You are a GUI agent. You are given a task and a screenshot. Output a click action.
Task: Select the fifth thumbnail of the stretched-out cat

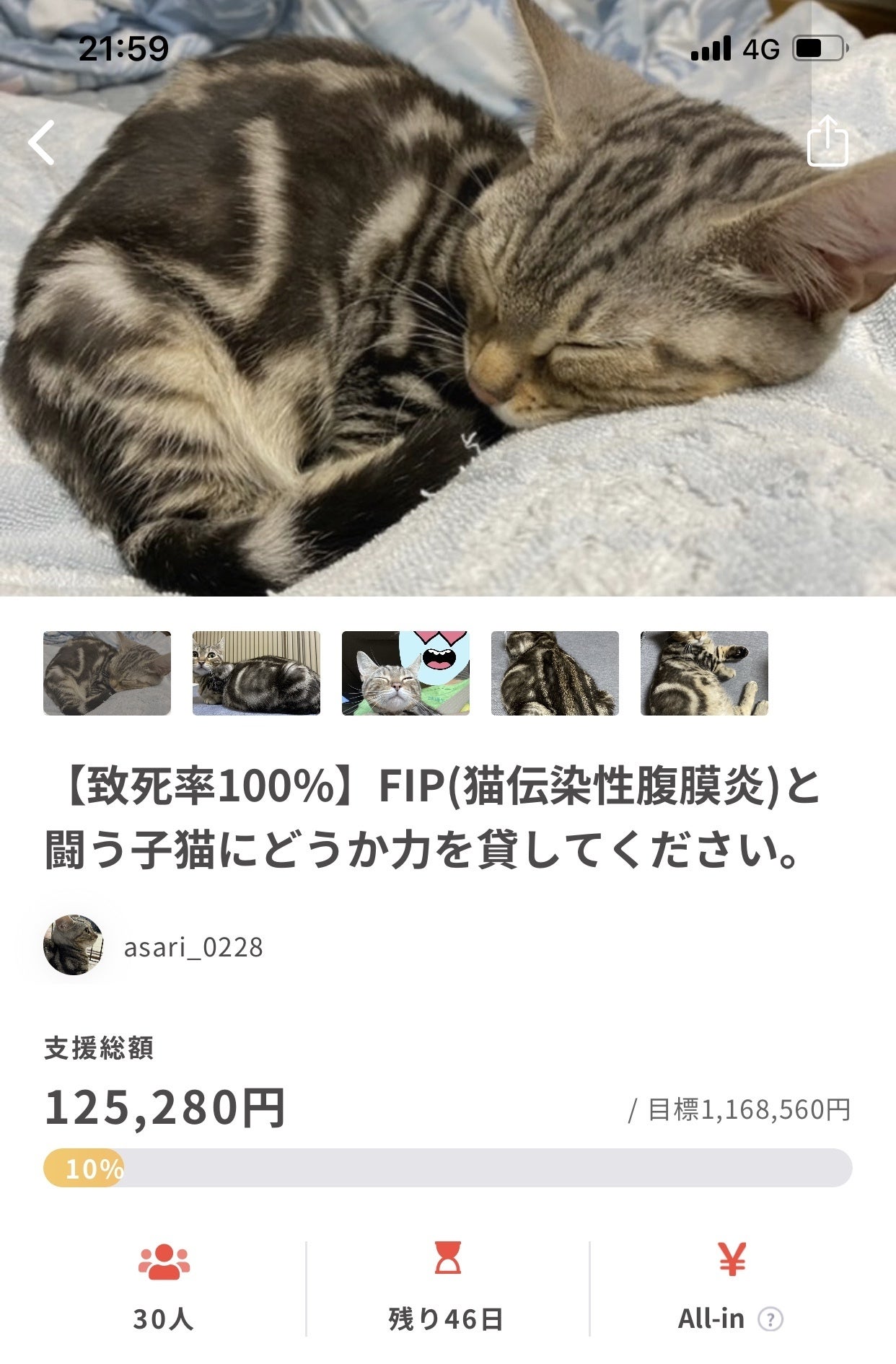tap(704, 673)
